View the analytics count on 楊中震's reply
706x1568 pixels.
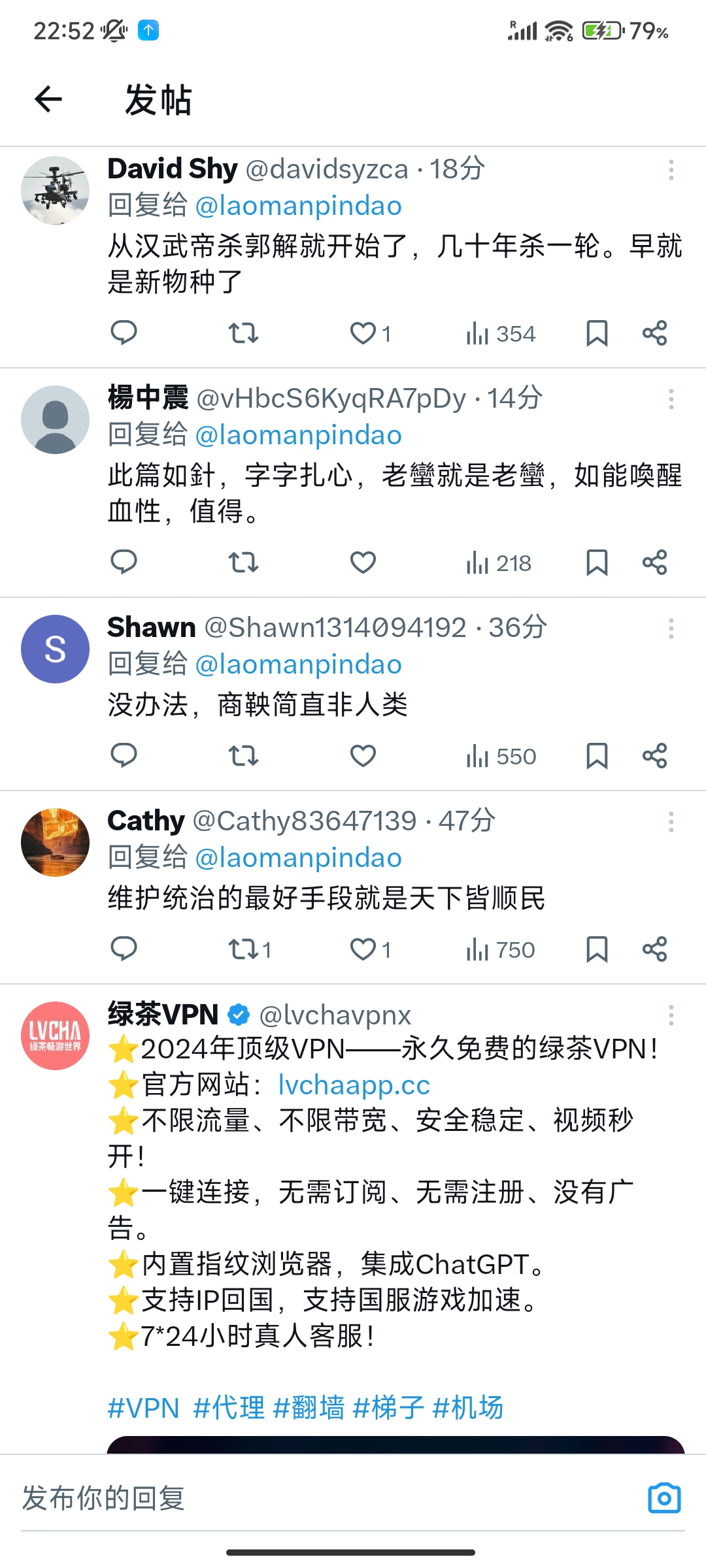(x=499, y=563)
